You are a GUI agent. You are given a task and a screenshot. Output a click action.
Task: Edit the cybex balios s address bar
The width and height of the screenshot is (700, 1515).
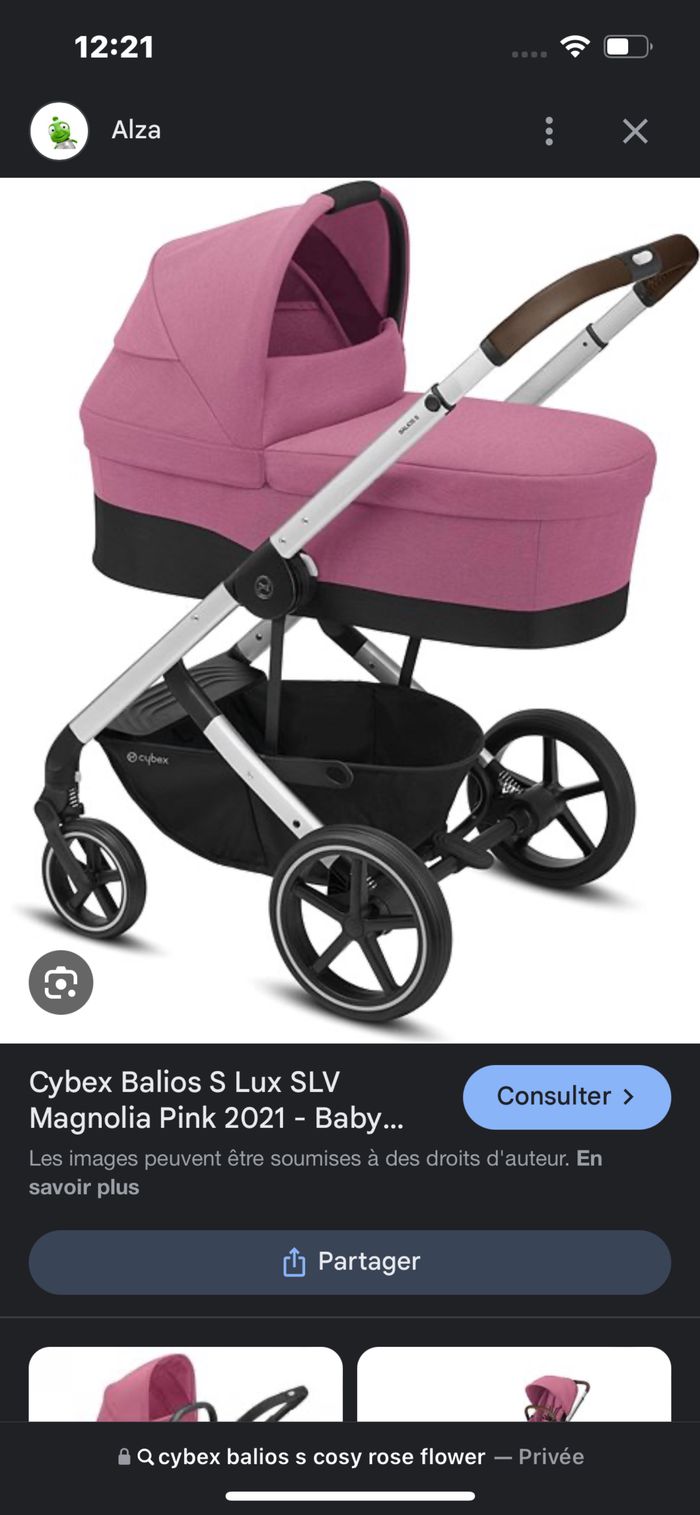(x=320, y=1457)
